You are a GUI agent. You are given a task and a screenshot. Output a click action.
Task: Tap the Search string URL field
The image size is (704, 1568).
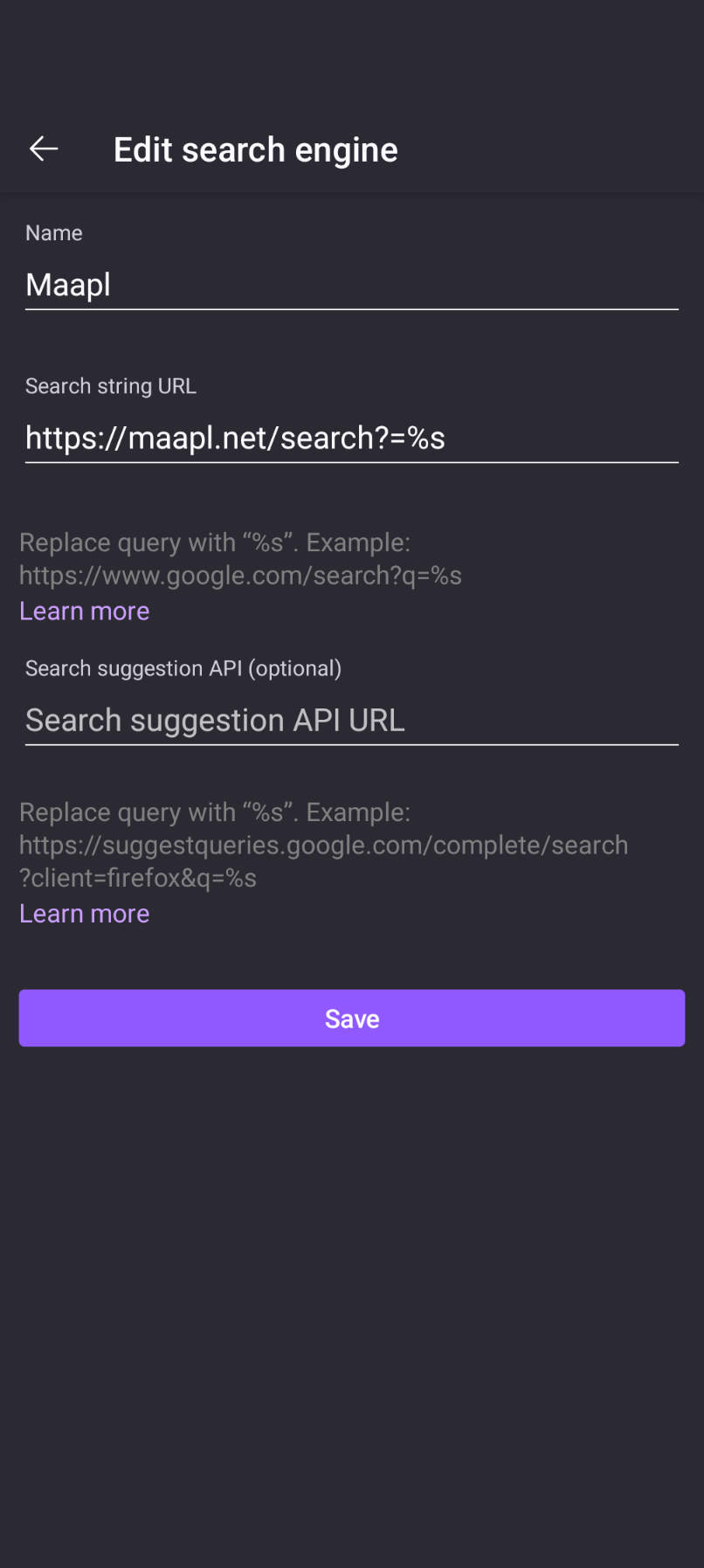click(352, 438)
